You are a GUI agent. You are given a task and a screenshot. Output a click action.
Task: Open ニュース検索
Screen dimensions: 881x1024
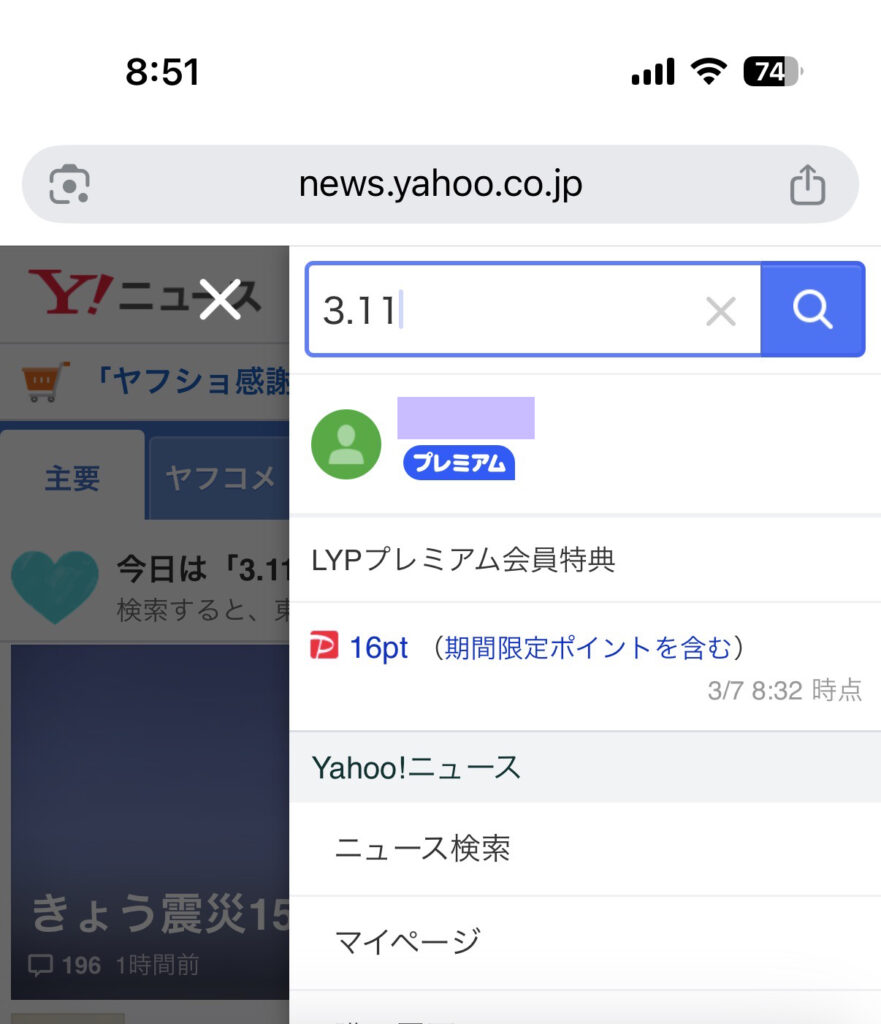(422, 849)
